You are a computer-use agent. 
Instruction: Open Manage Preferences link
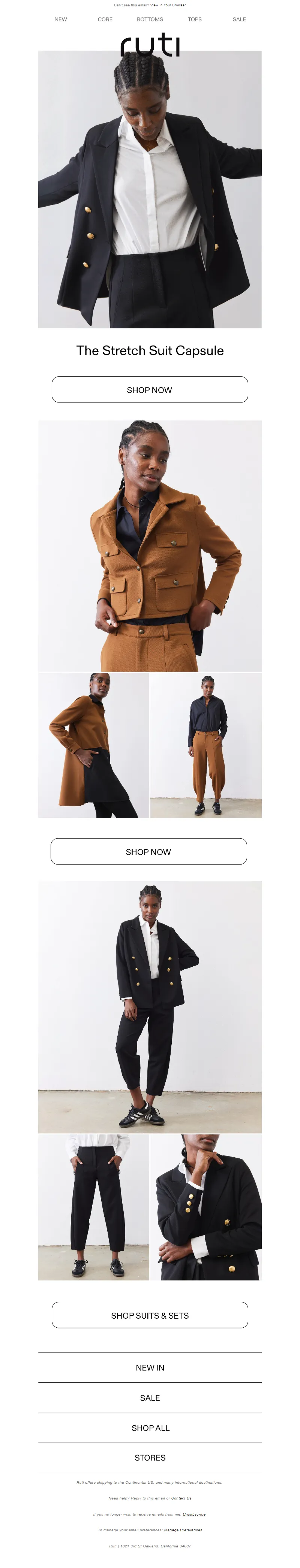(183, 1530)
